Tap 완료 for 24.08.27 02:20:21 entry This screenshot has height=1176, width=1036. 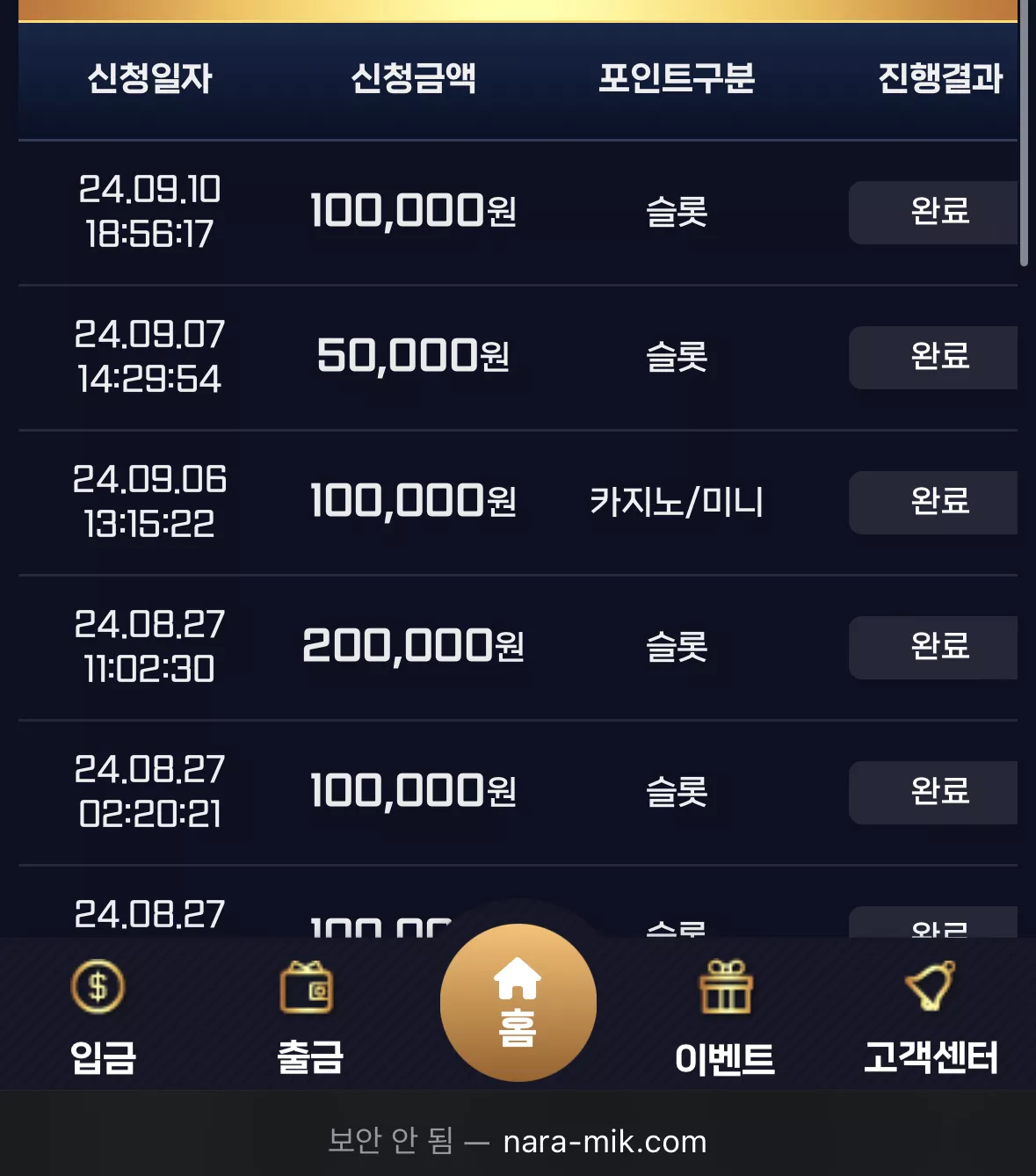pos(933,792)
